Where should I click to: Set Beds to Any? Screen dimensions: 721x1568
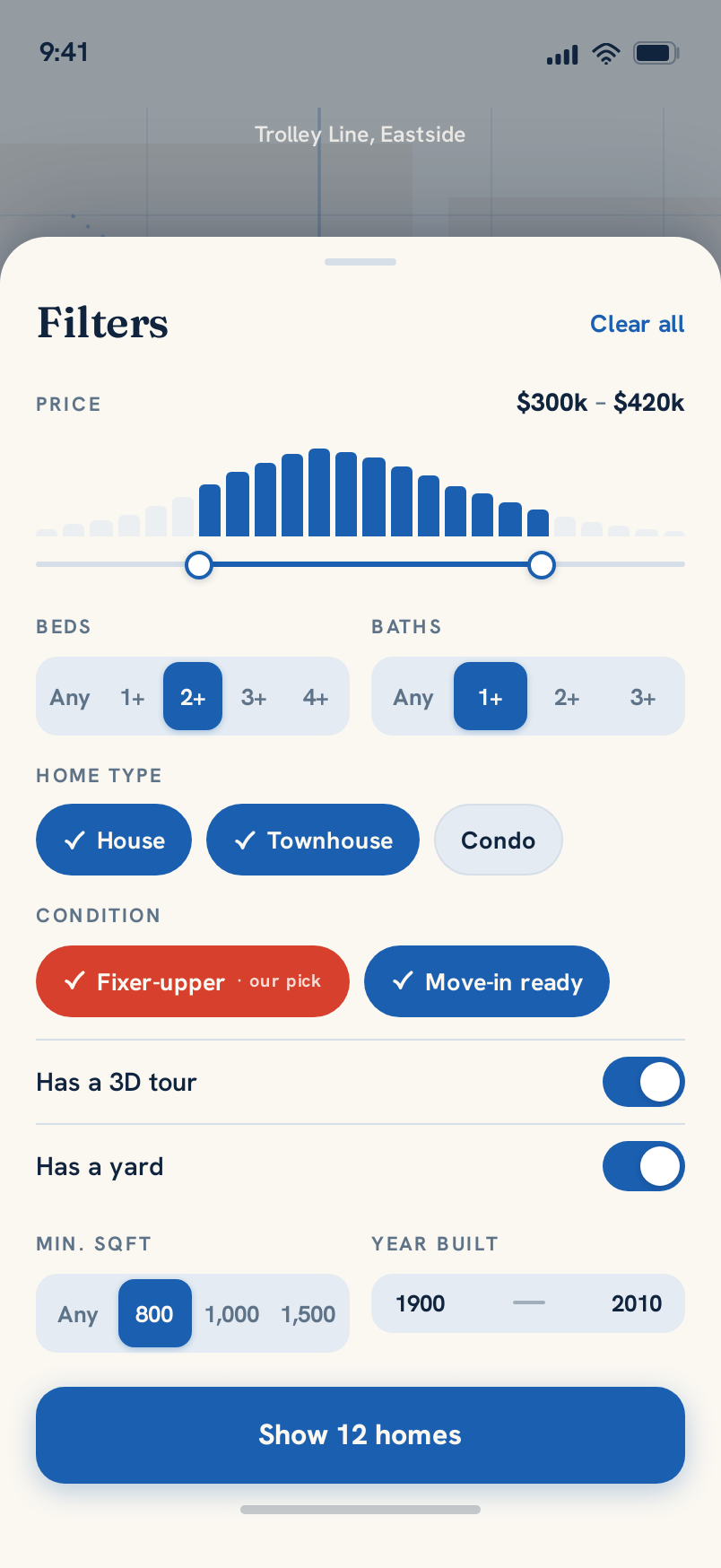coord(70,696)
